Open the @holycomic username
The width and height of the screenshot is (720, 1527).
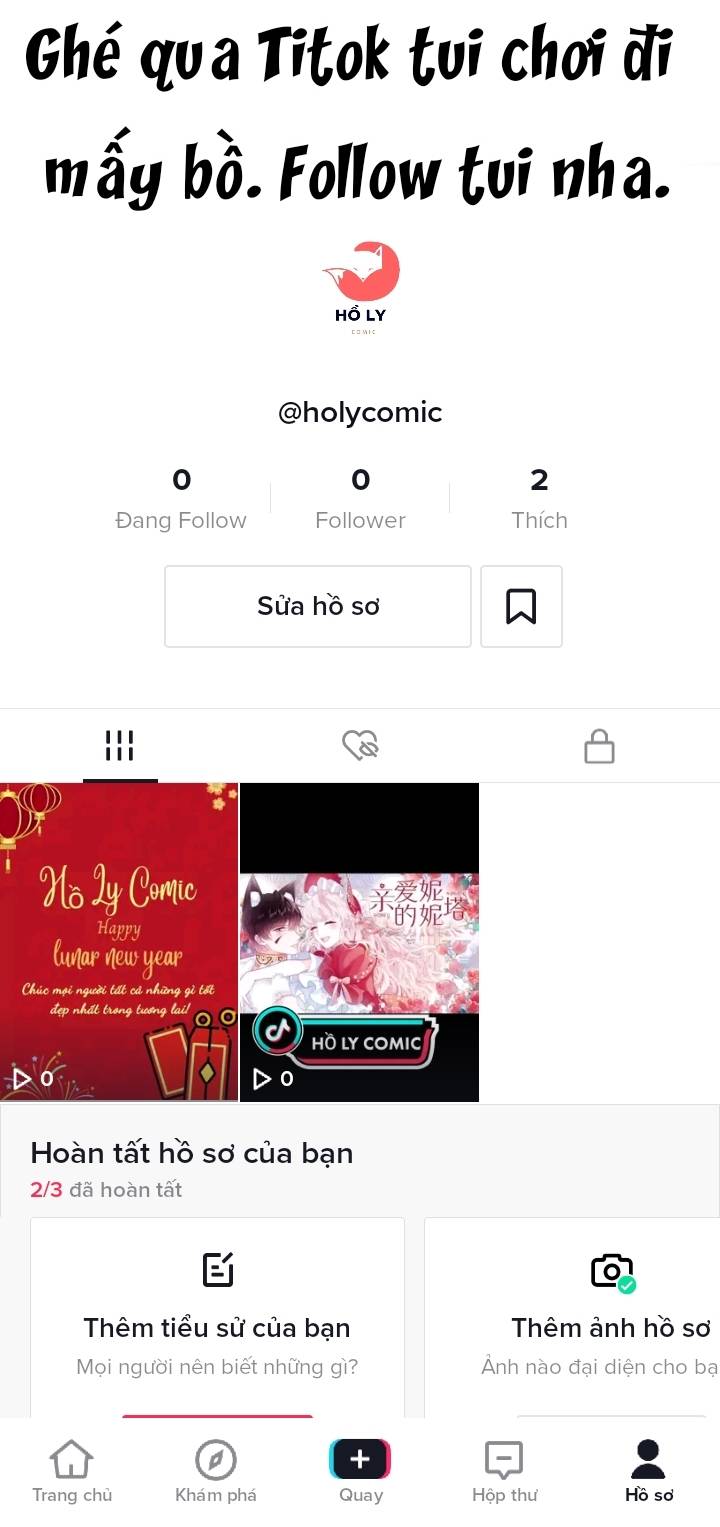point(360,411)
